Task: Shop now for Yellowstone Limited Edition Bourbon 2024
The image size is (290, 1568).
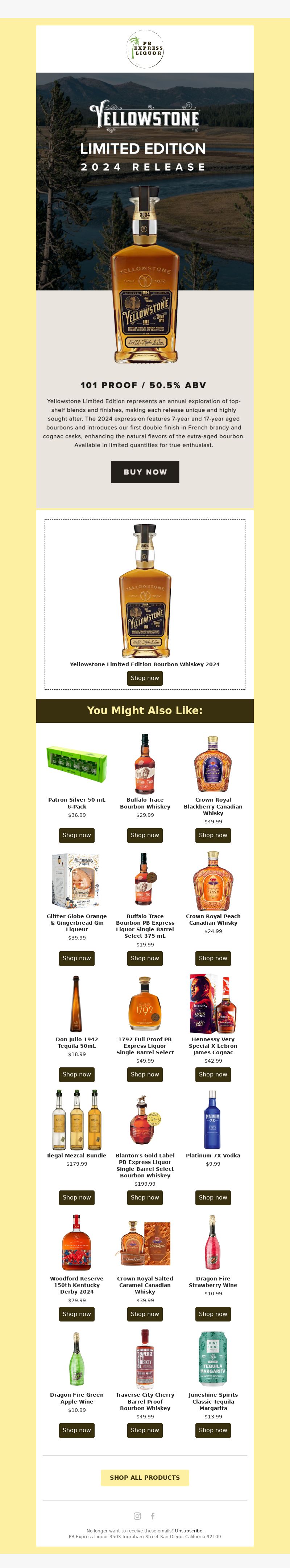Action: tap(145, 678)
